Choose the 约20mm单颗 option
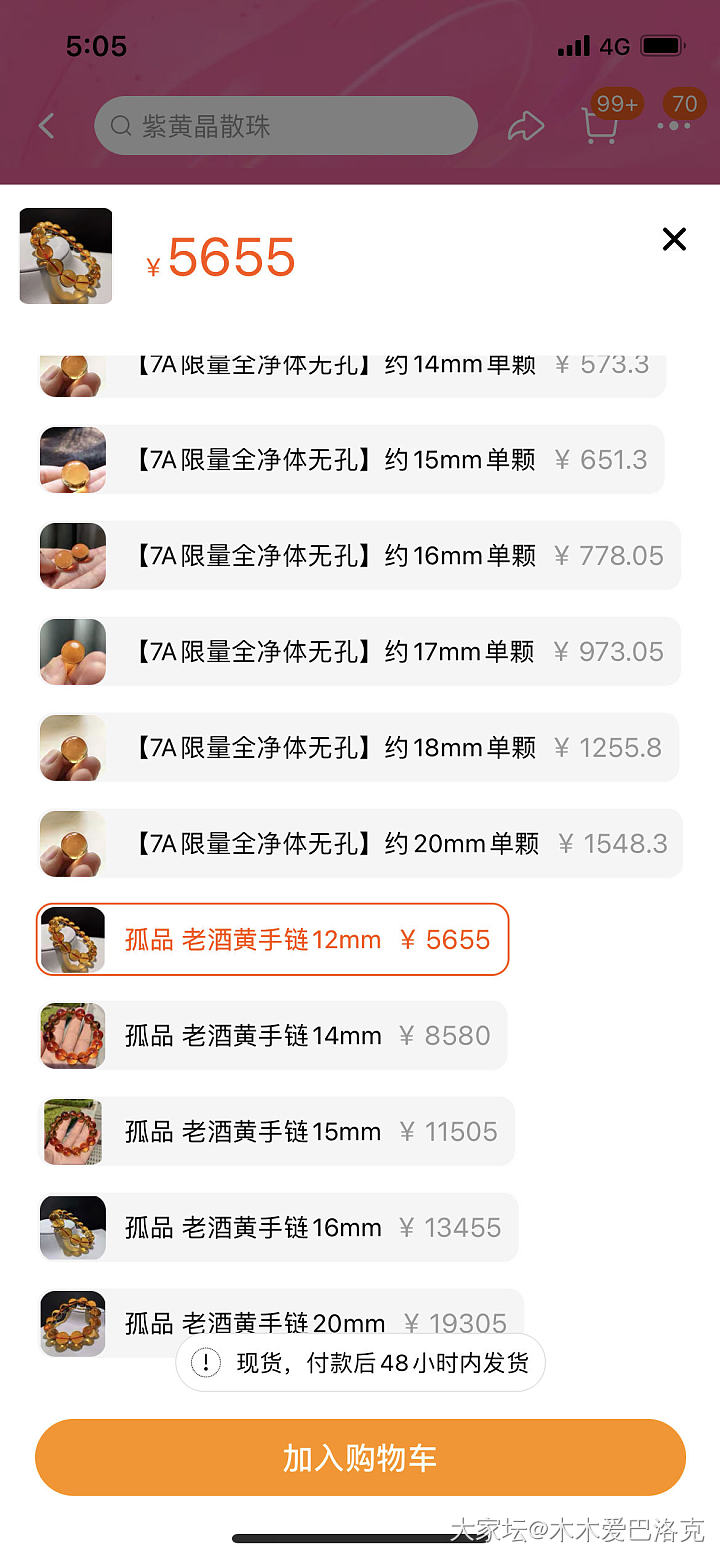 tap(360, 844)
